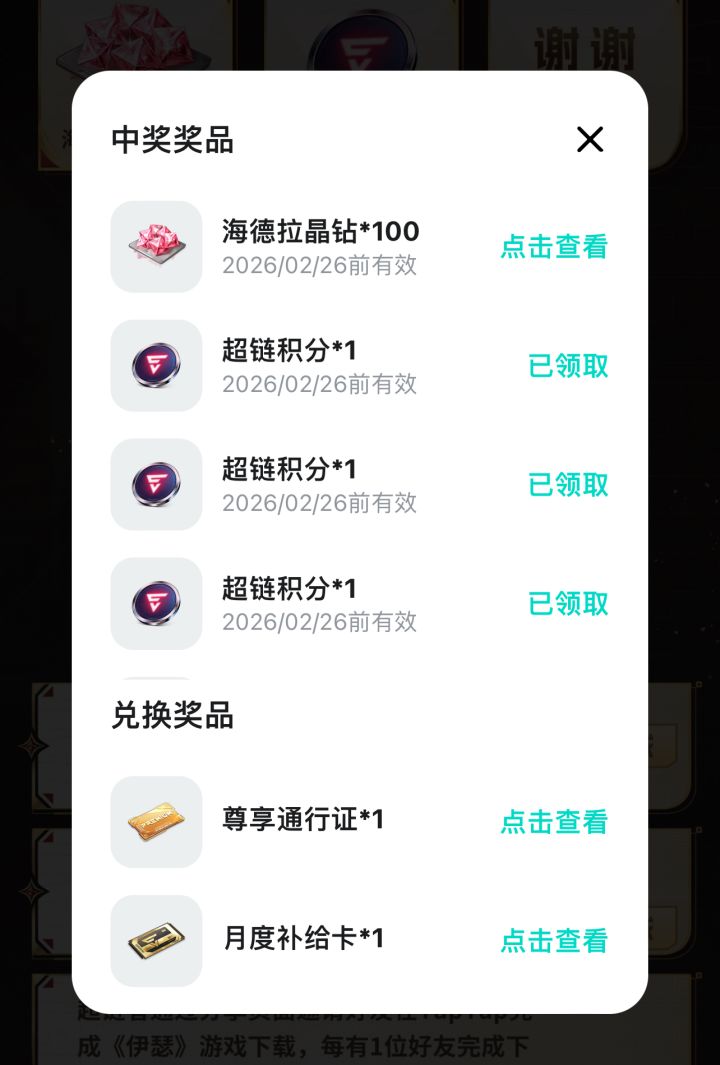Close the prize list dialog with the X
This screenshot has height=1065, width=720.
tap(590, 140)
